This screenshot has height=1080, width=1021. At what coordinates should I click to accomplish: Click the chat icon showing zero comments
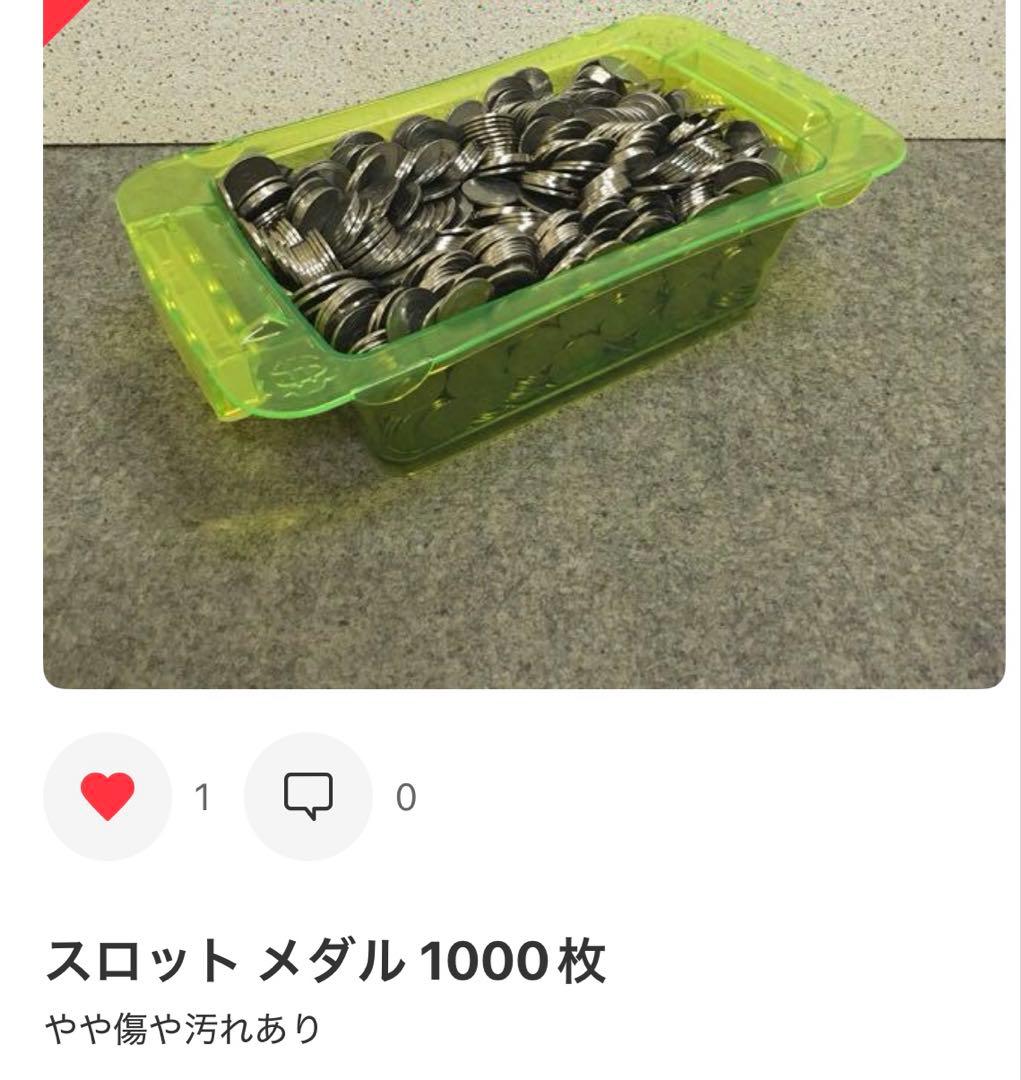click(309, 797)
